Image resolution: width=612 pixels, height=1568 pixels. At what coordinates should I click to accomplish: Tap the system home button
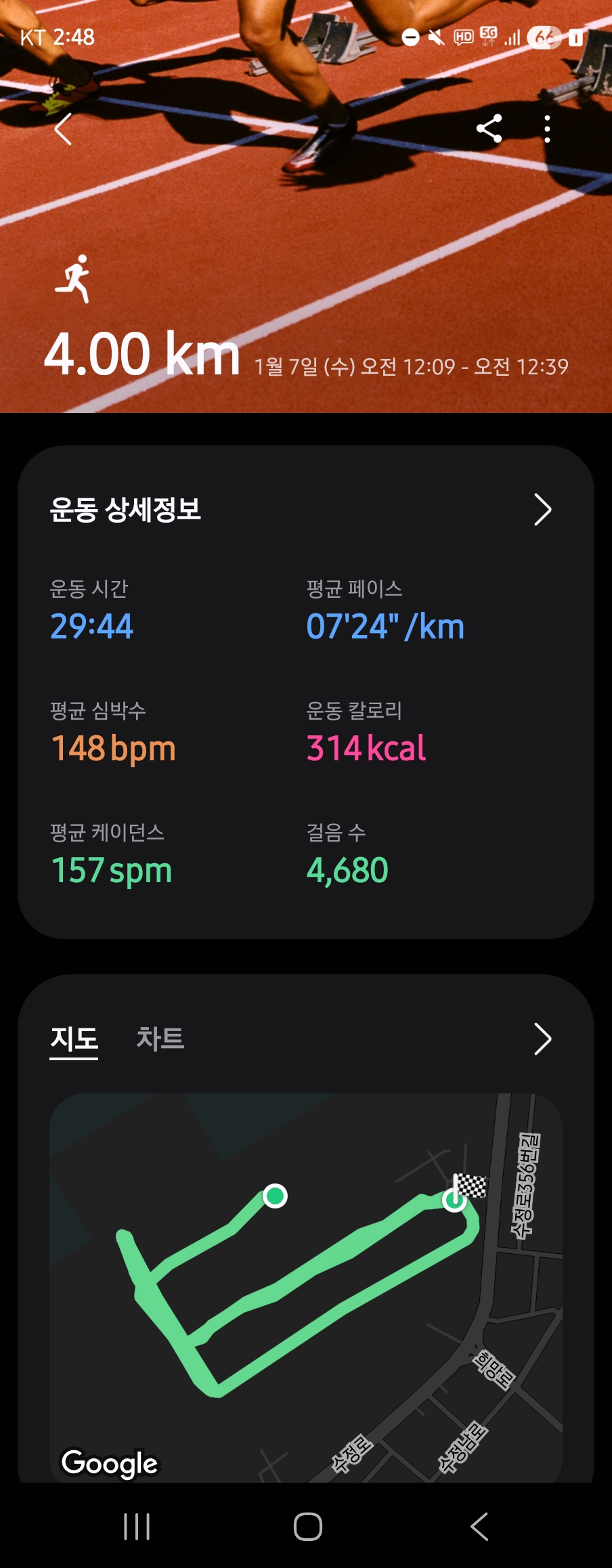click(x=307, y=1527)
